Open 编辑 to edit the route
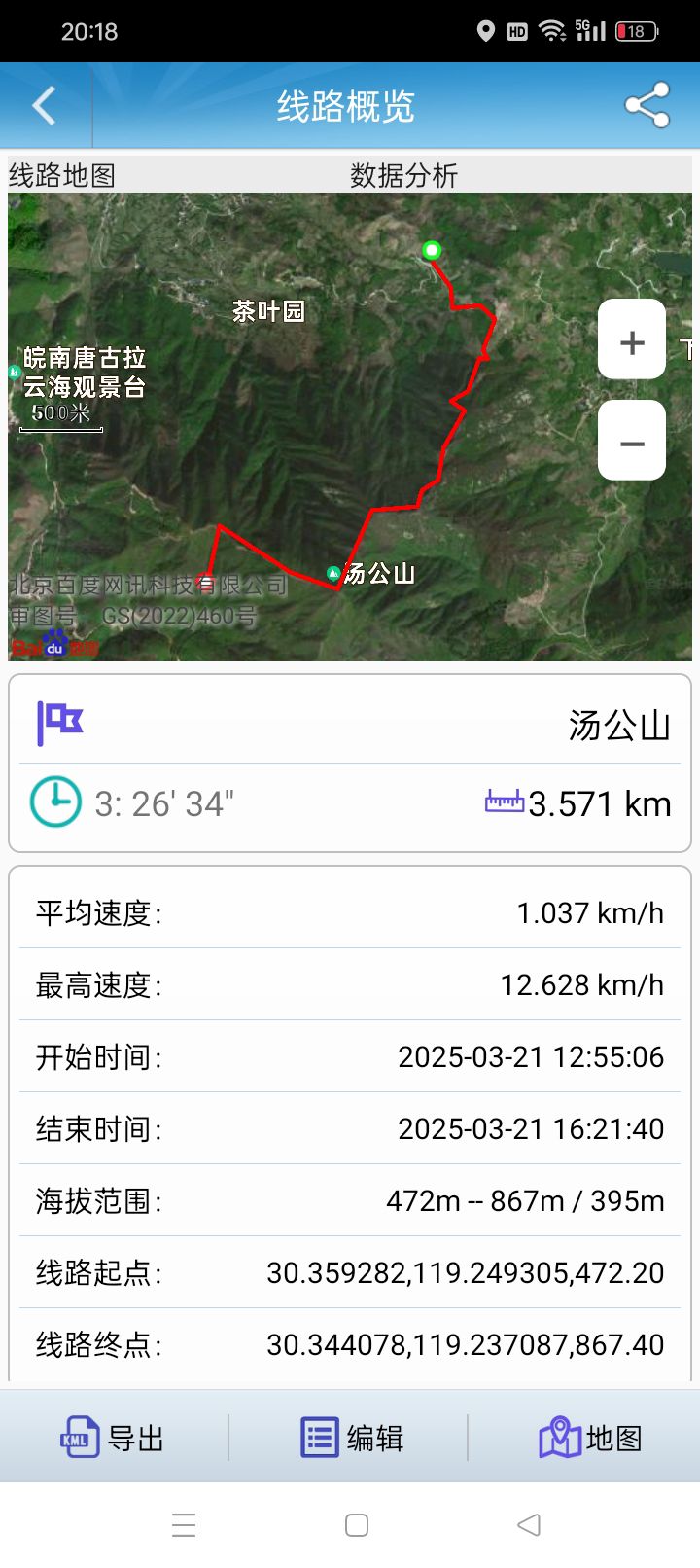700x1568 pixels. coord(352,1438)
